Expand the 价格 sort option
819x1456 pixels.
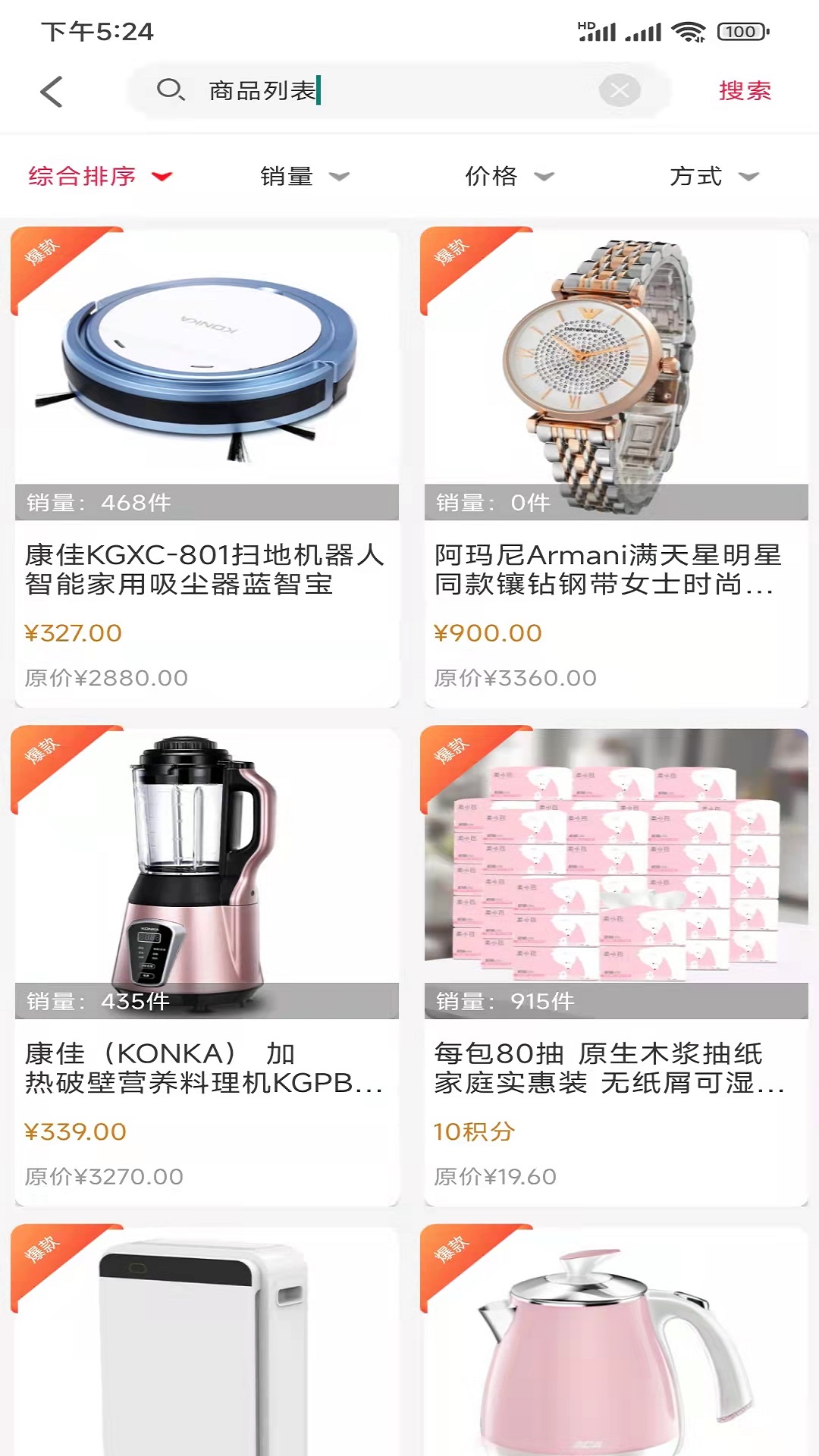coord(509,177)
